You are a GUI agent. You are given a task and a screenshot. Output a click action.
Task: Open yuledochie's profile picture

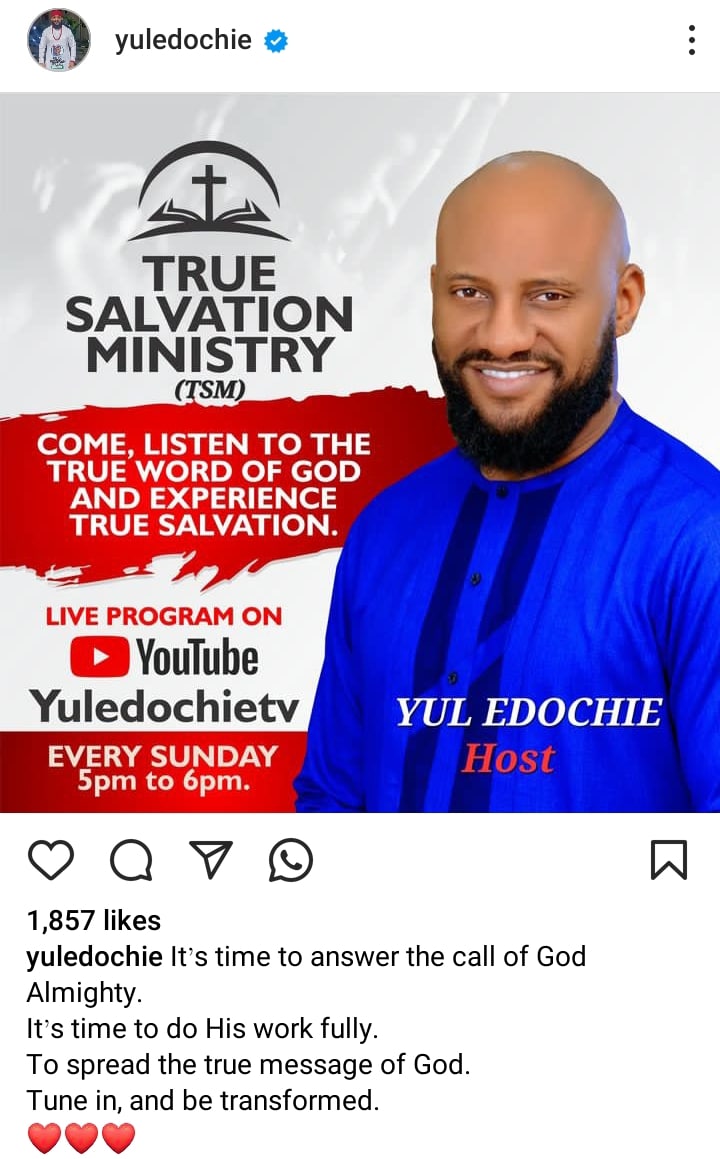tap(57, 41)
